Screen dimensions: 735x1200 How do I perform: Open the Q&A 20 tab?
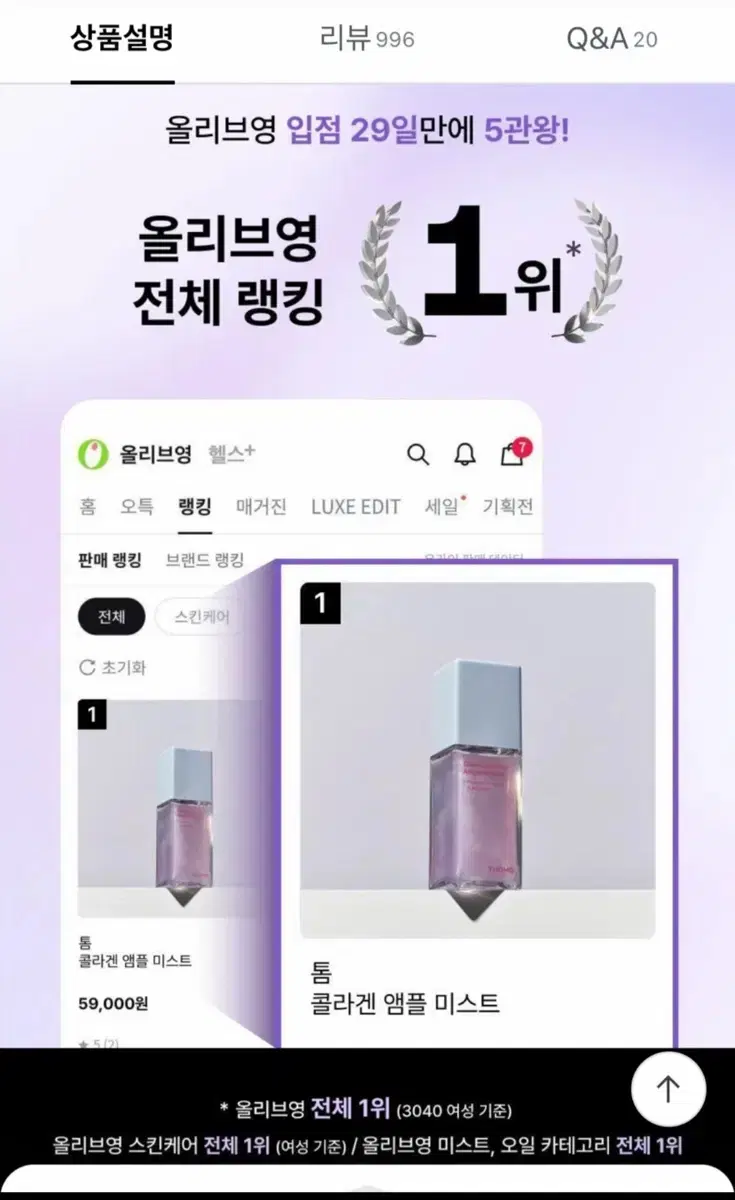tap(613, 41)
